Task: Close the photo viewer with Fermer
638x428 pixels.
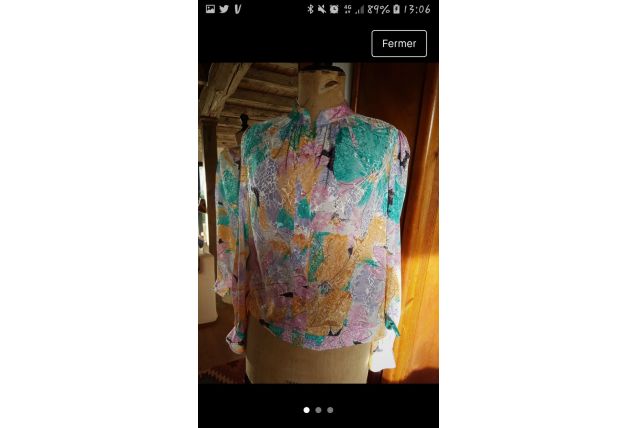Action: (x=399, y=44)
